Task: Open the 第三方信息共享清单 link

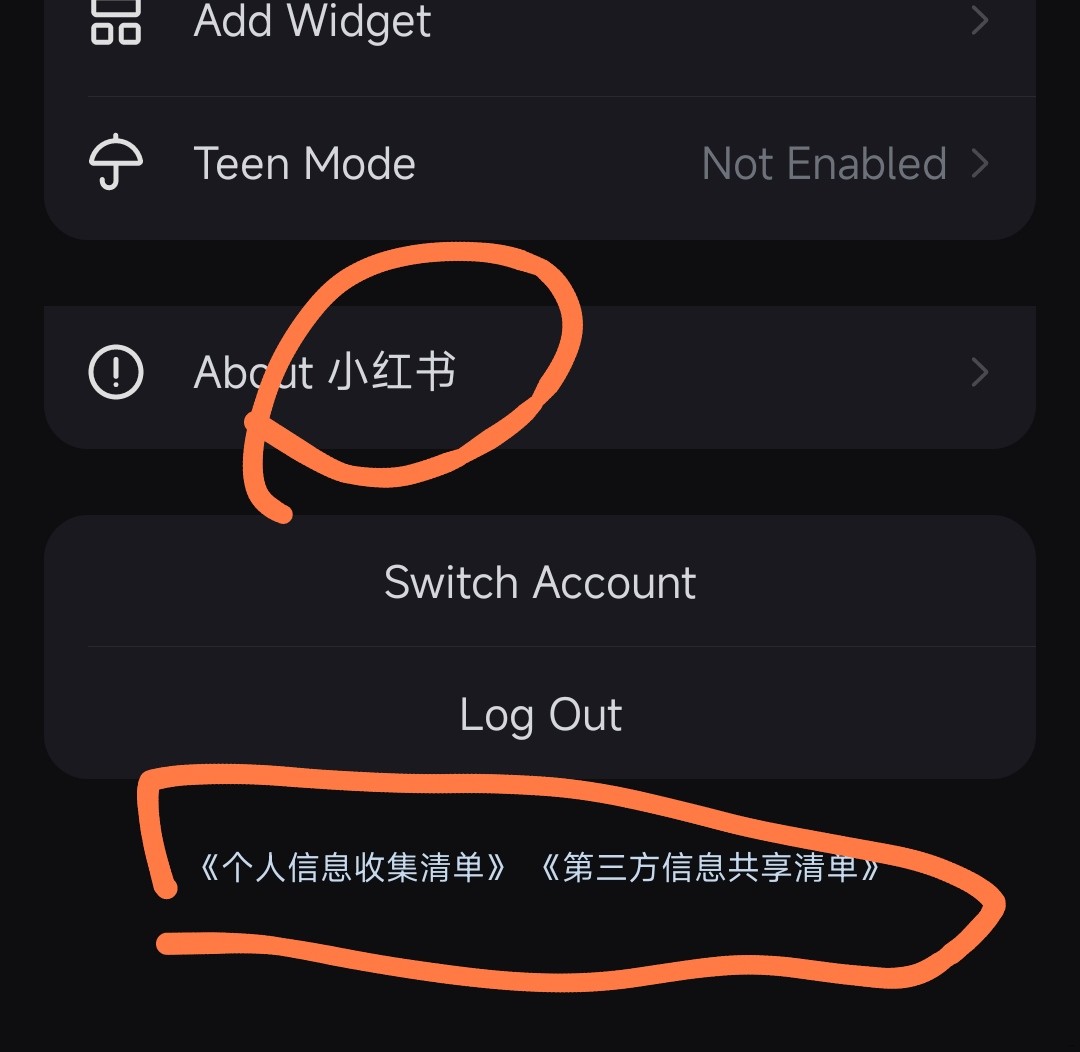Action: 709,867
